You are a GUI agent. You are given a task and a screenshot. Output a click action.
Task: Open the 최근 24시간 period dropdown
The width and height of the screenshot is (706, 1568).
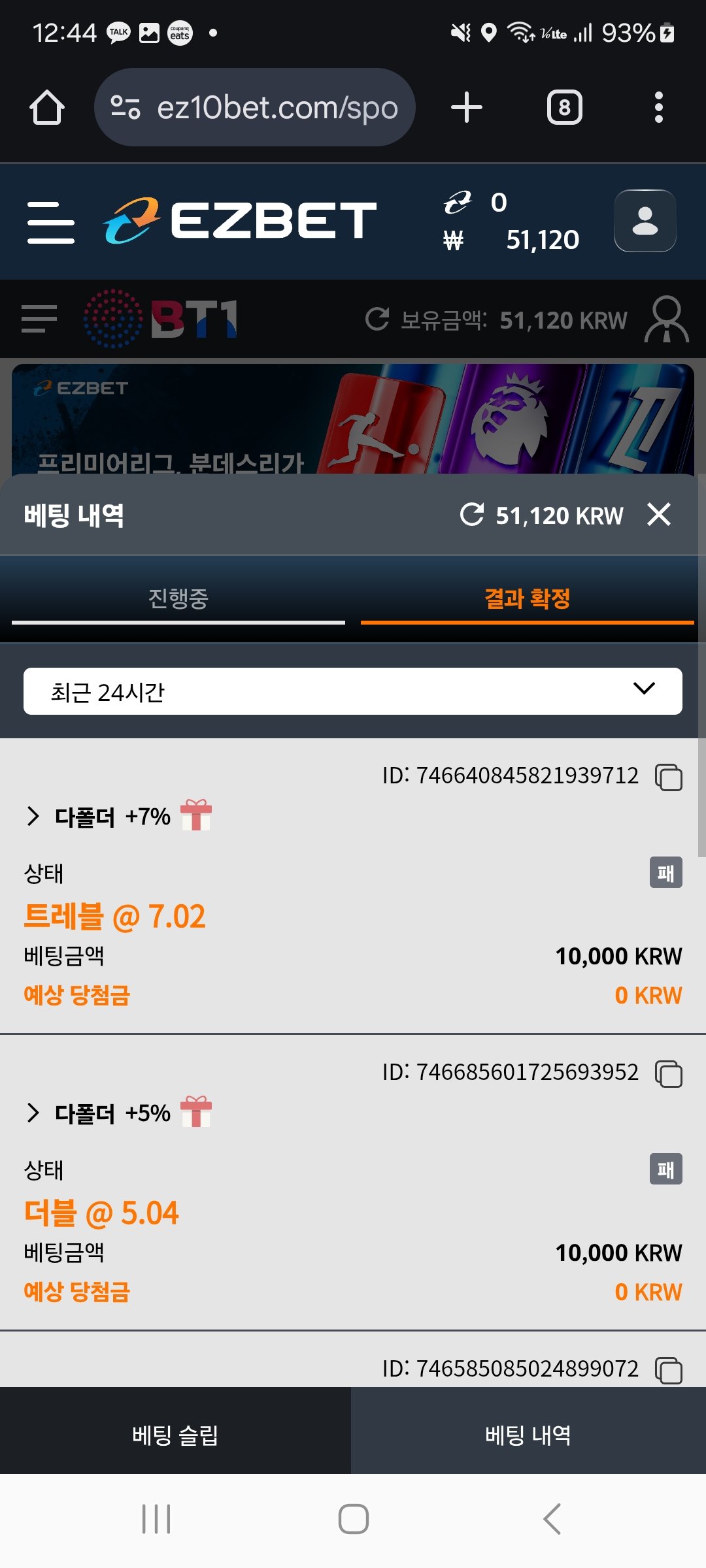click(353, 691)
